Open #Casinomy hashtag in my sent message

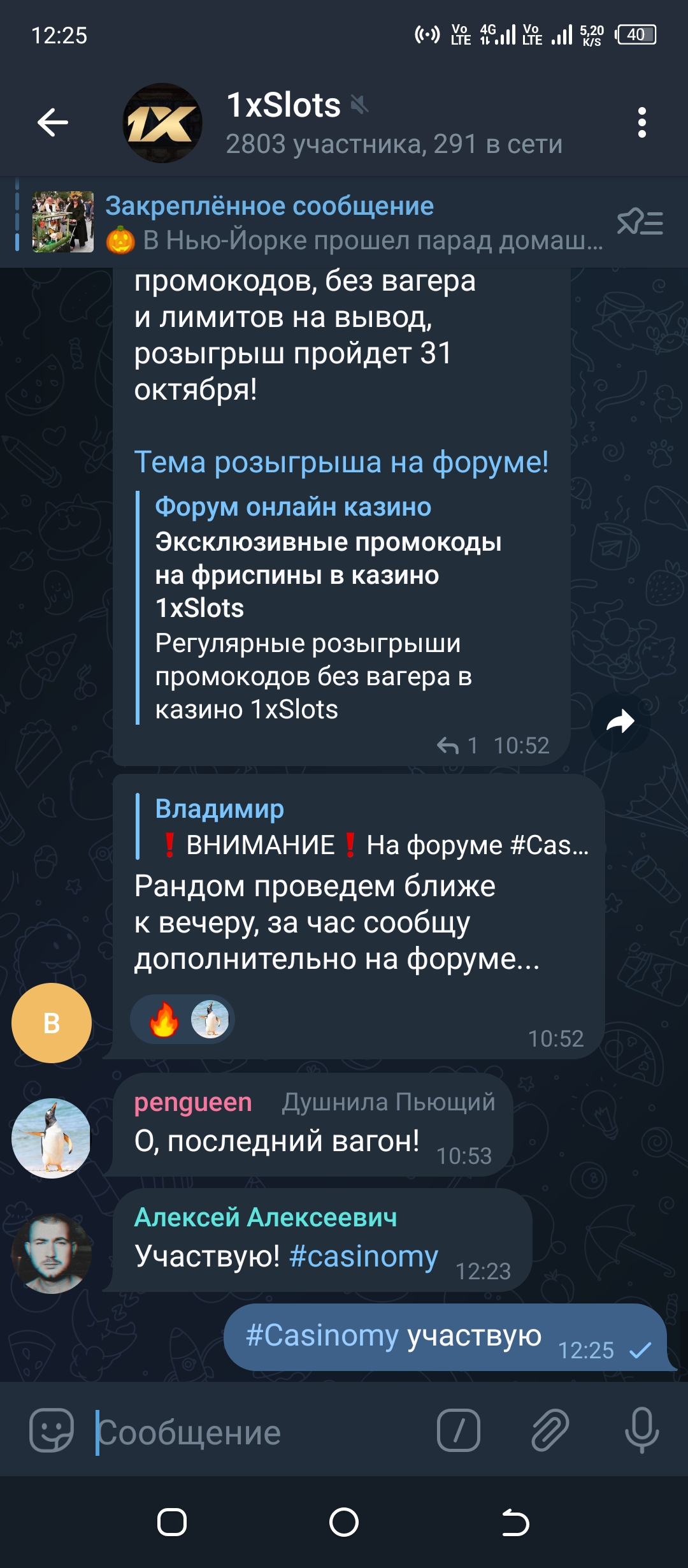click(322, 1335)
